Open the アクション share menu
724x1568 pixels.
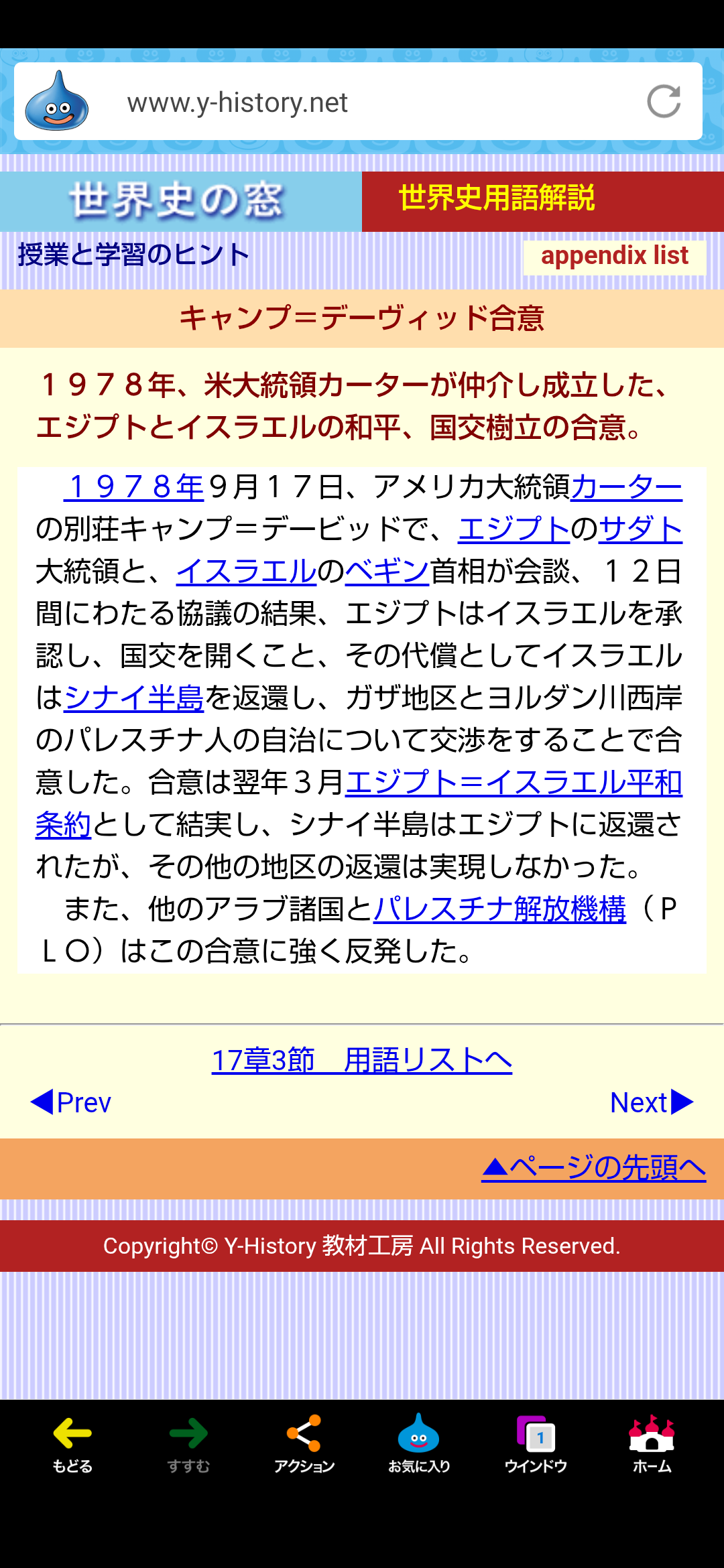pyautogui.click(x=304, y=1444)
